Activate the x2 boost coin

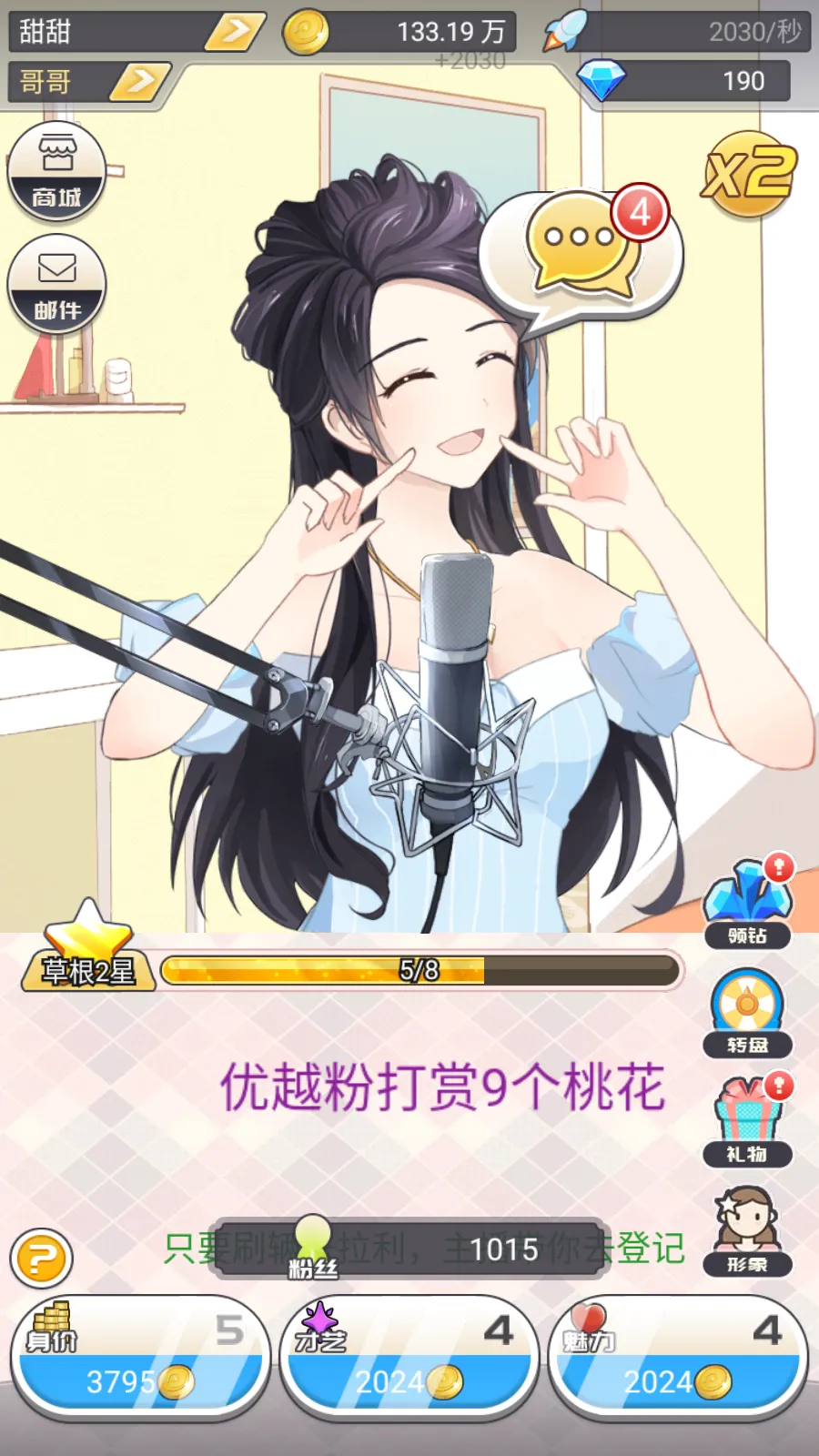click(x=748, y=174)
